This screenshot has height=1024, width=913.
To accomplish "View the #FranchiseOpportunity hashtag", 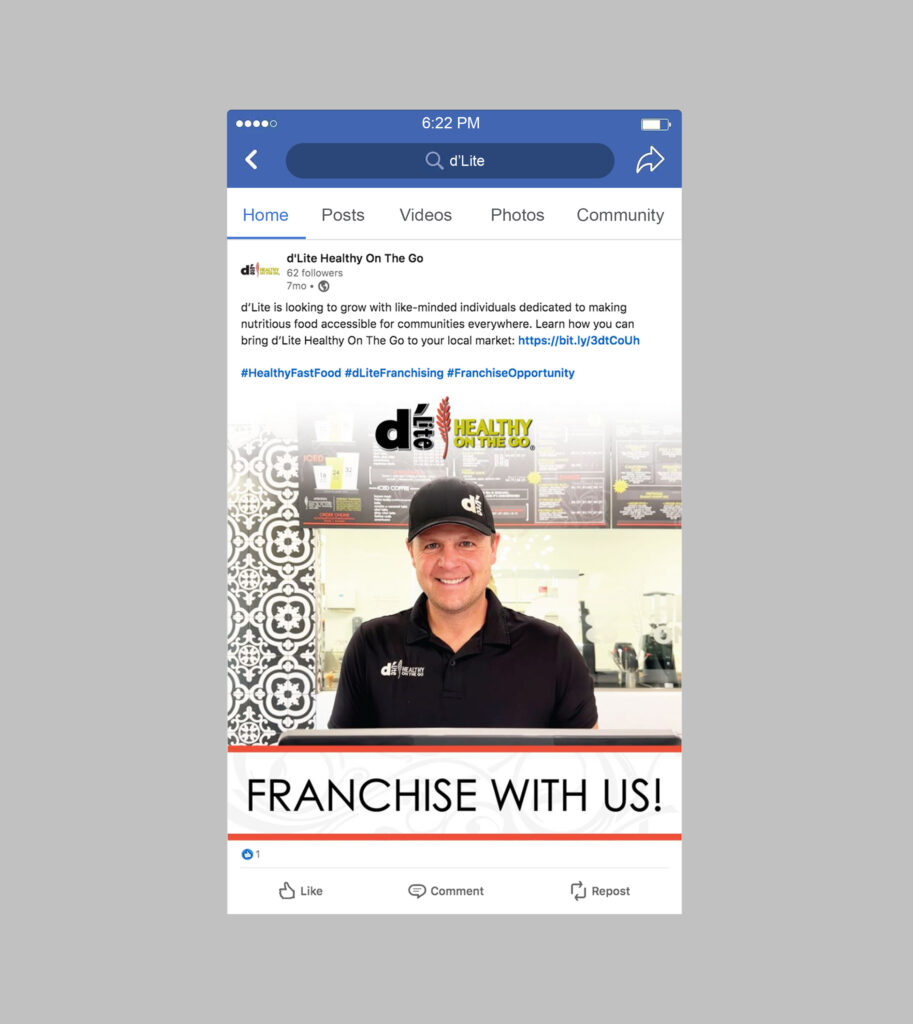I will click(510, 373).
